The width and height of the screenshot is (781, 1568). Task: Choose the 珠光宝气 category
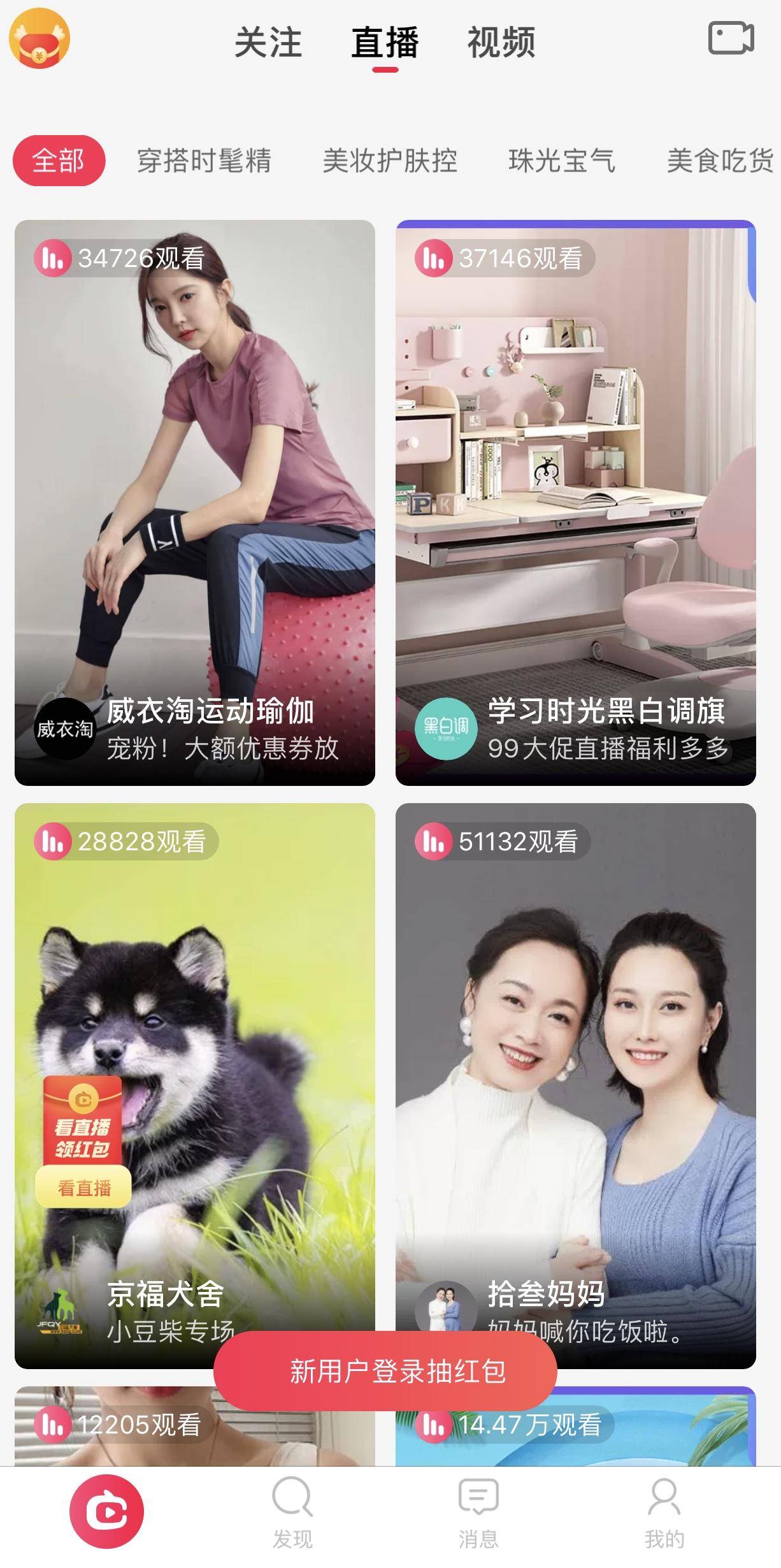561,161
